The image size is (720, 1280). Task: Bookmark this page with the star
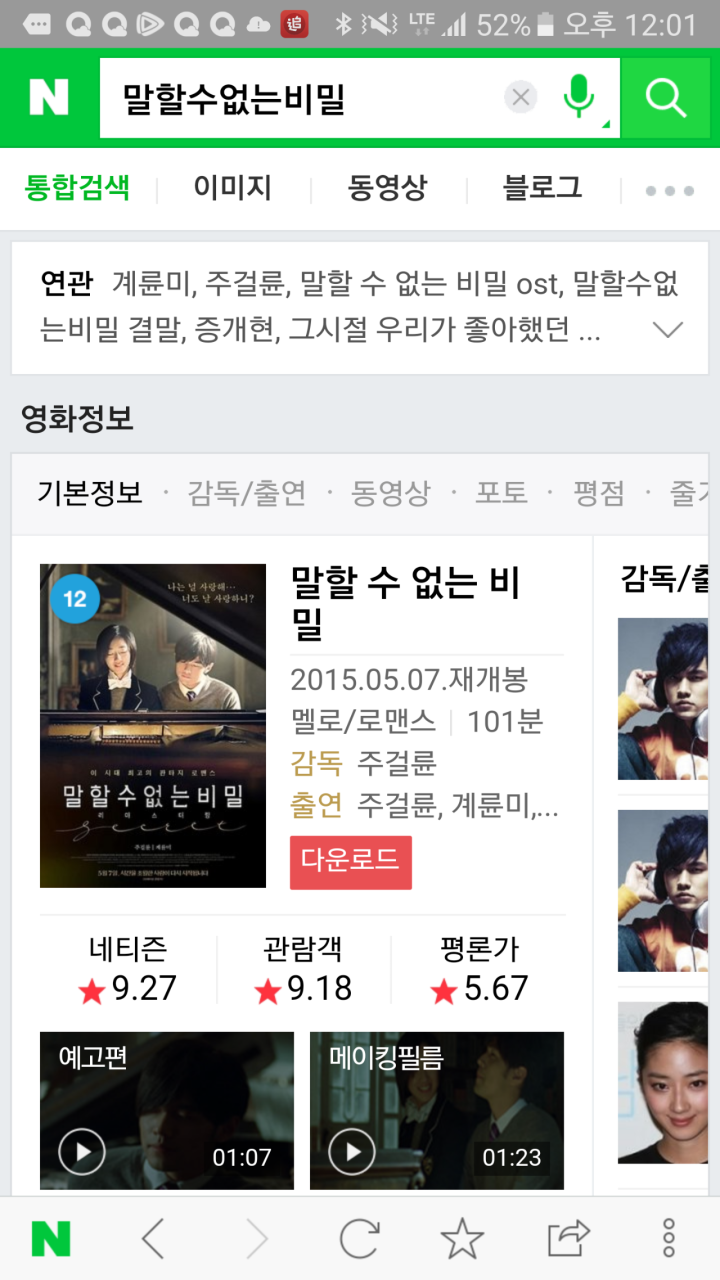[x=462, y=1239]
